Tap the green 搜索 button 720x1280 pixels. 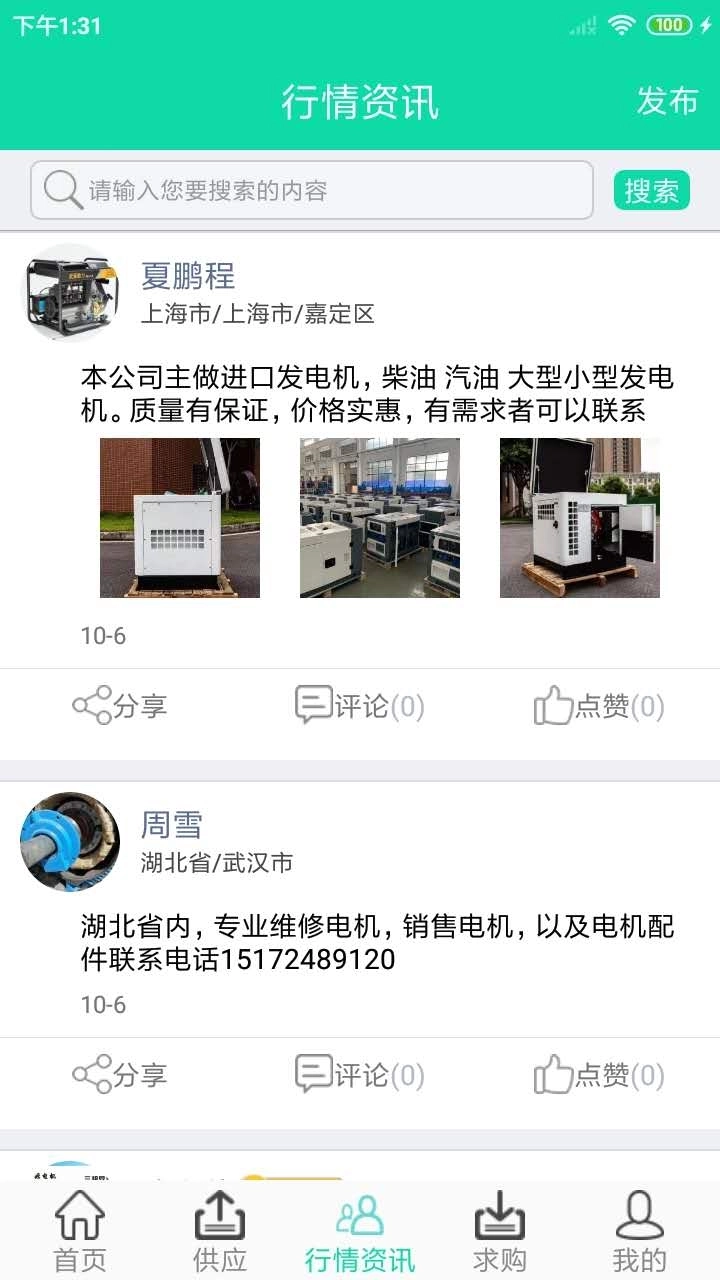click(x=651, y=190)
